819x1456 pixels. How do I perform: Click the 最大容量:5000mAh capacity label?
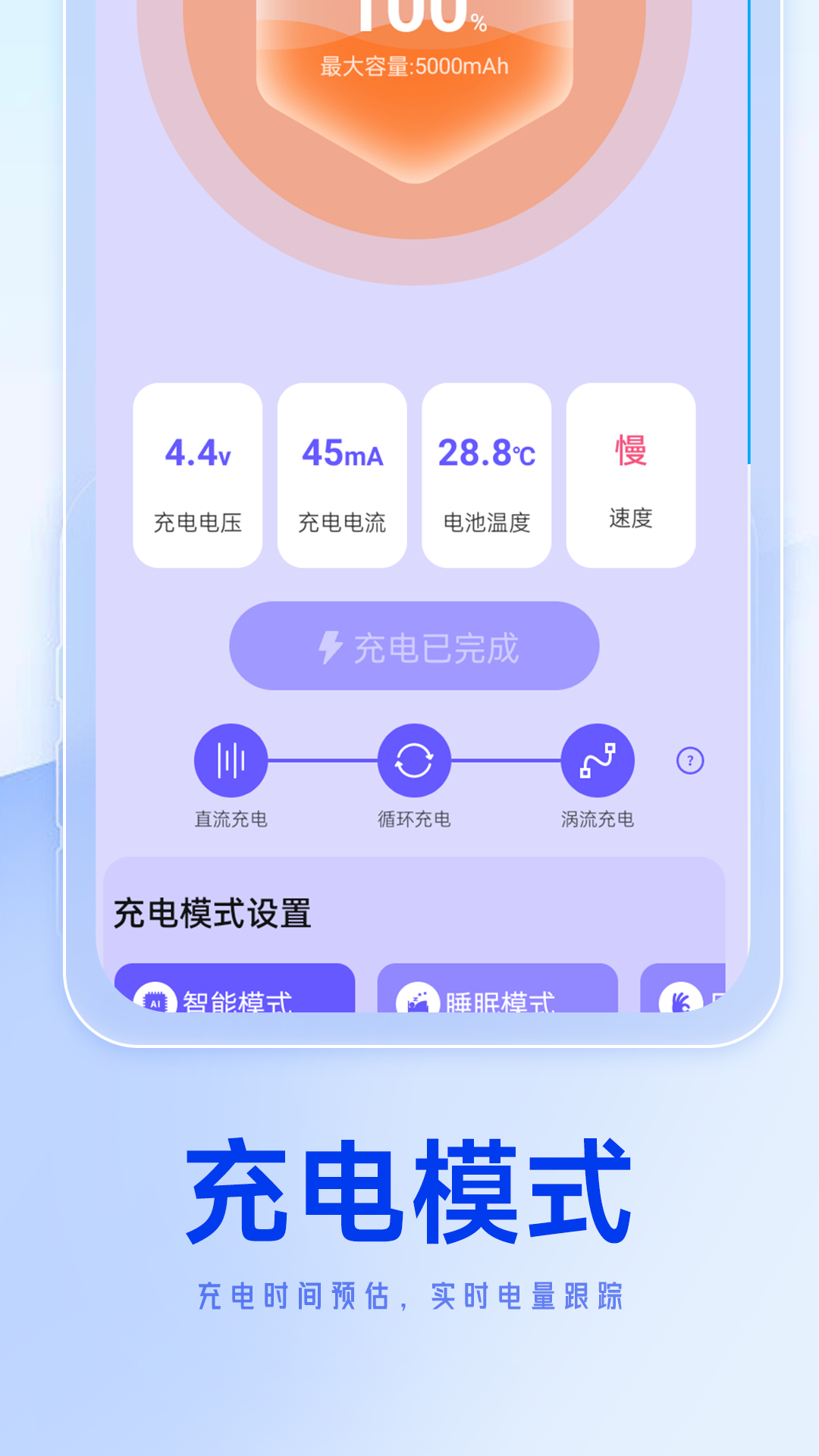tap(413, 67)
